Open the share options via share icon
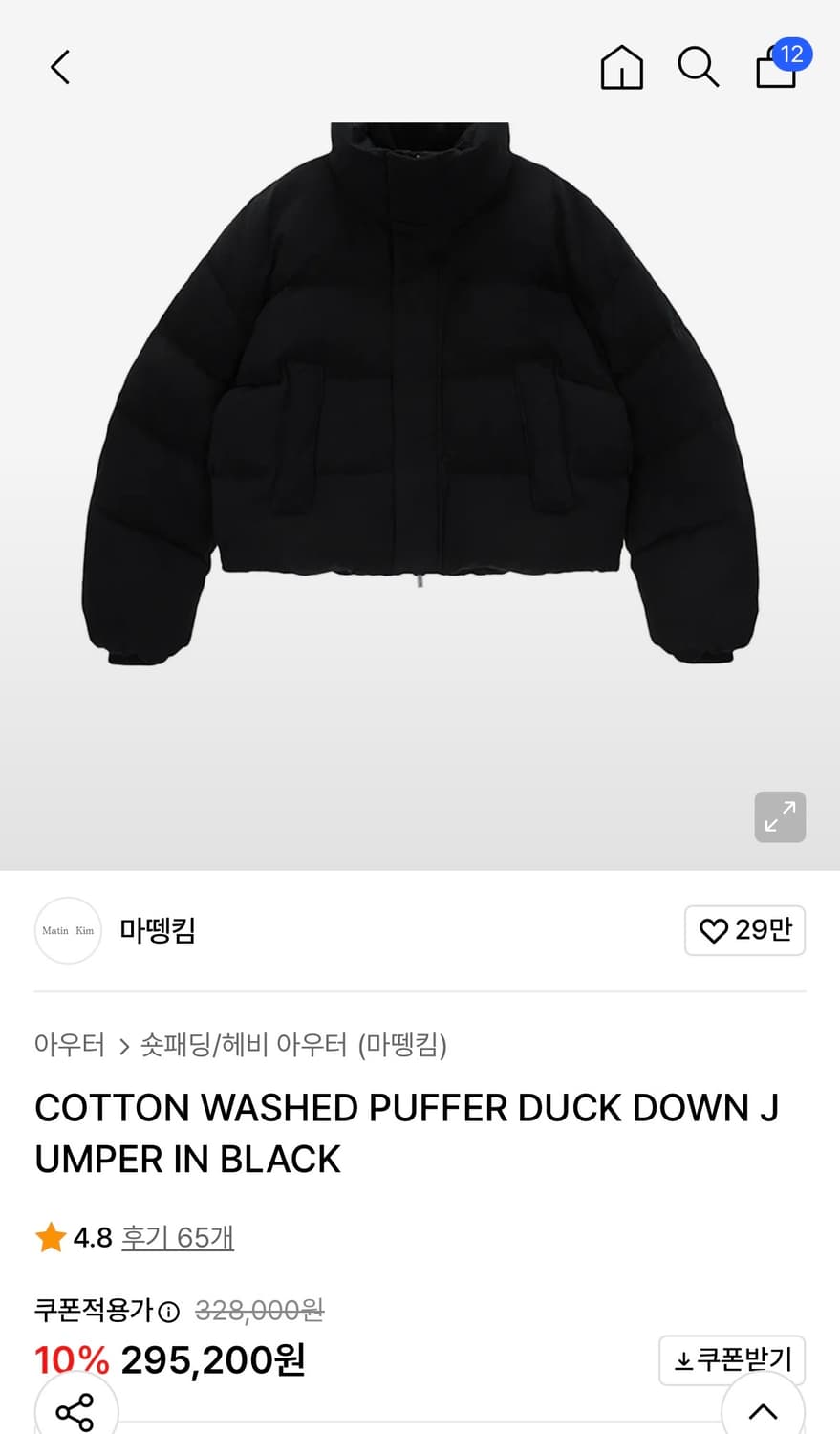 pos(75,1412)
